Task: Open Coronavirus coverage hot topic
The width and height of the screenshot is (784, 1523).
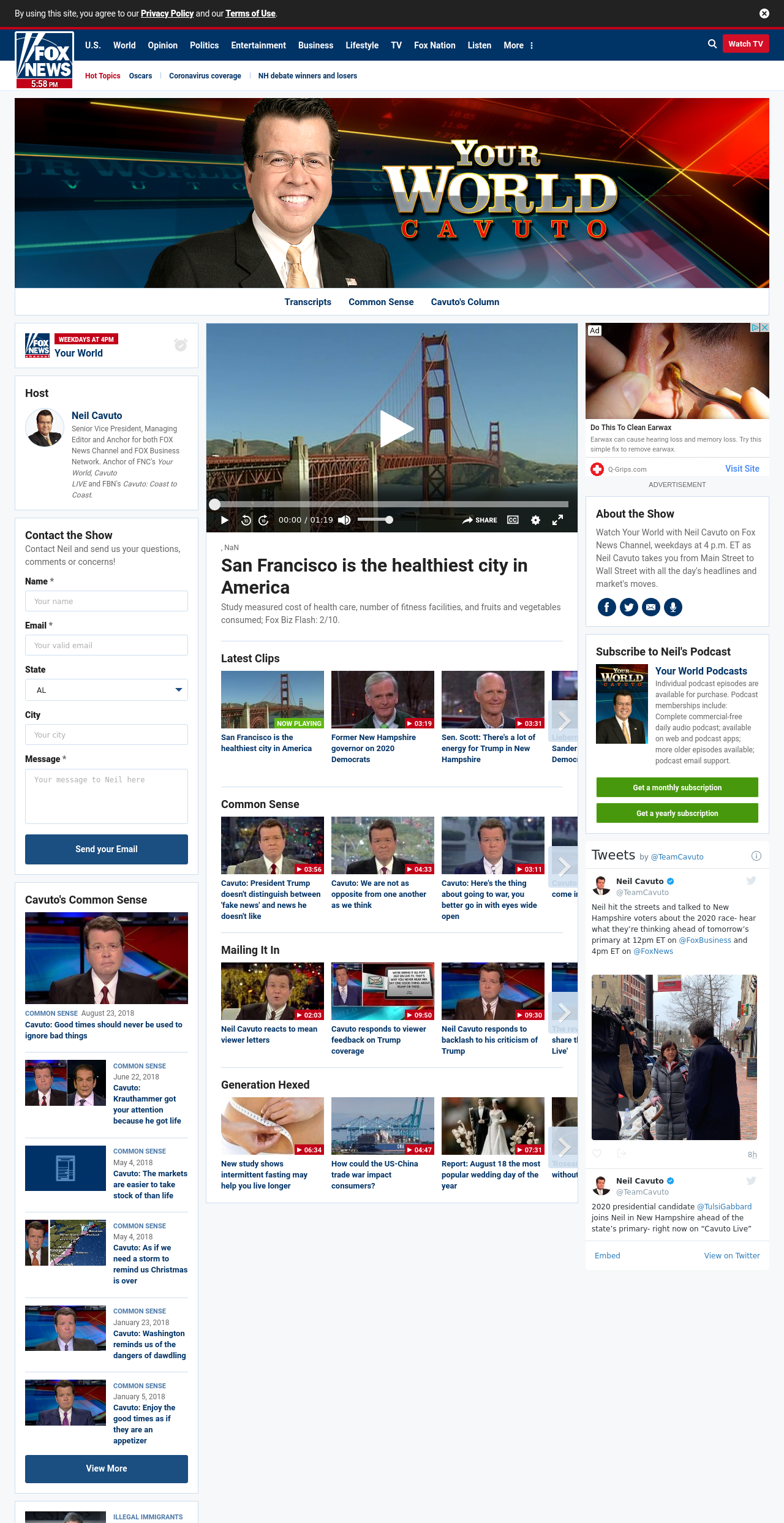Action: click(205, 76)
